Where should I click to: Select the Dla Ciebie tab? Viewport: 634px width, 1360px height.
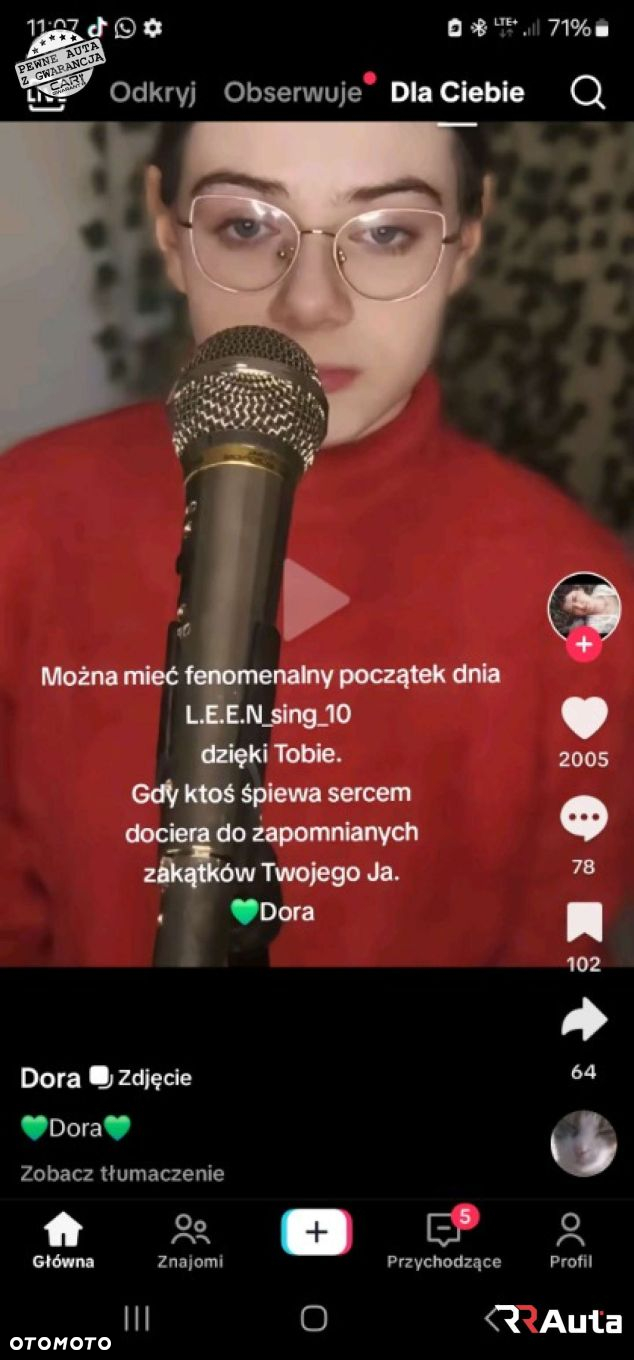(x=457, y=92)
